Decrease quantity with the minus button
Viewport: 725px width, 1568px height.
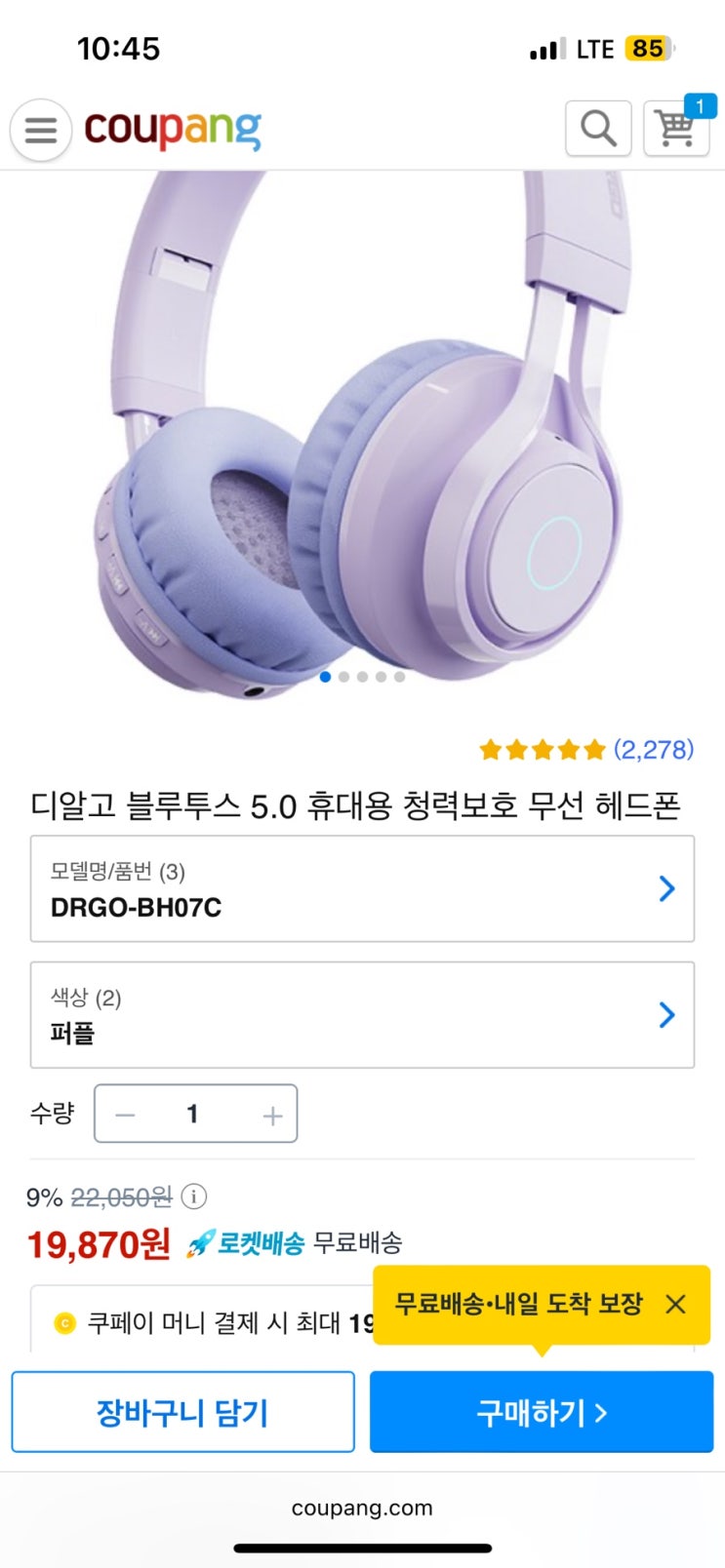[x=125, y=1115]
